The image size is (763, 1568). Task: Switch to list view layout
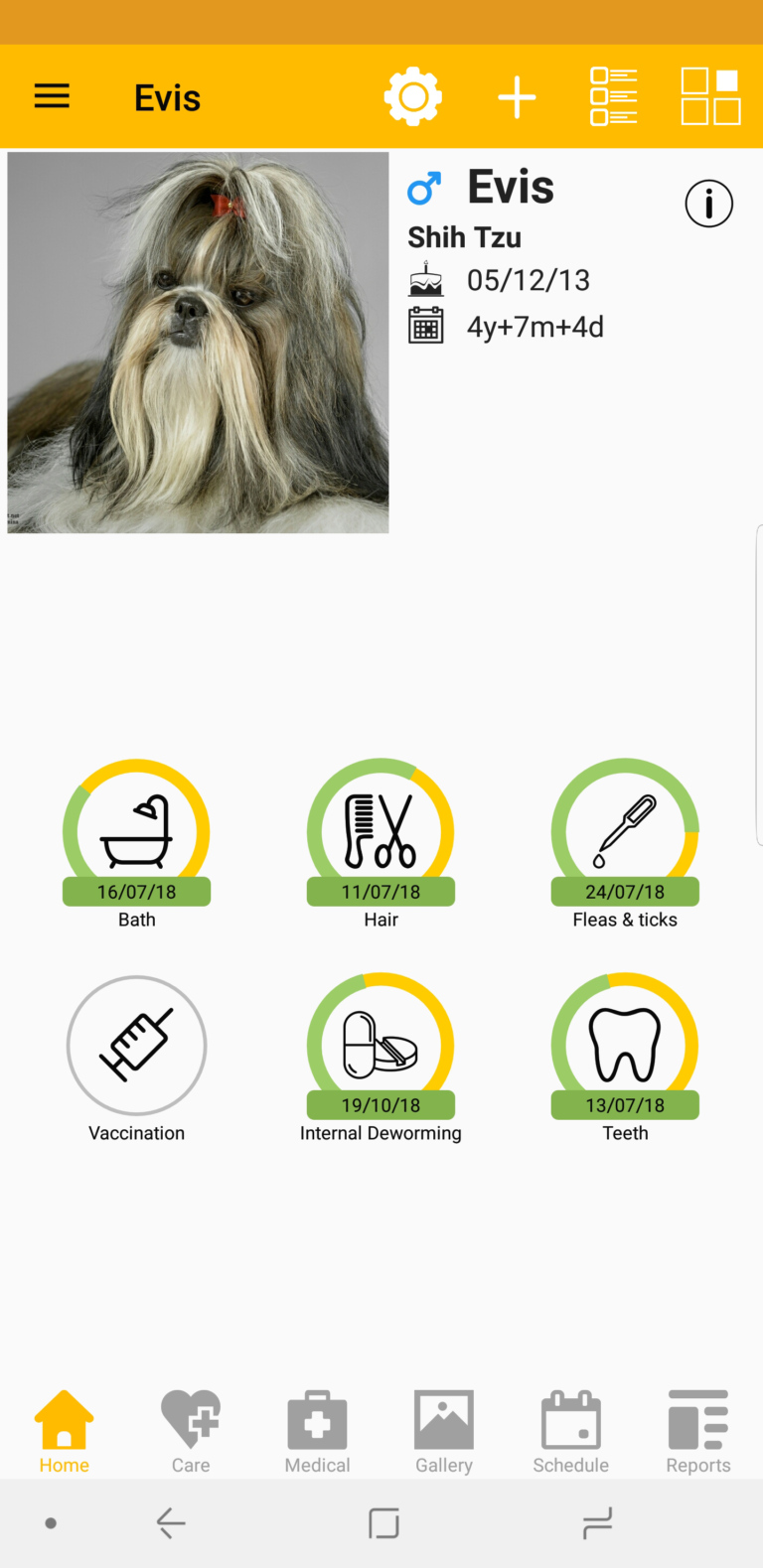(x=613, y=96)
